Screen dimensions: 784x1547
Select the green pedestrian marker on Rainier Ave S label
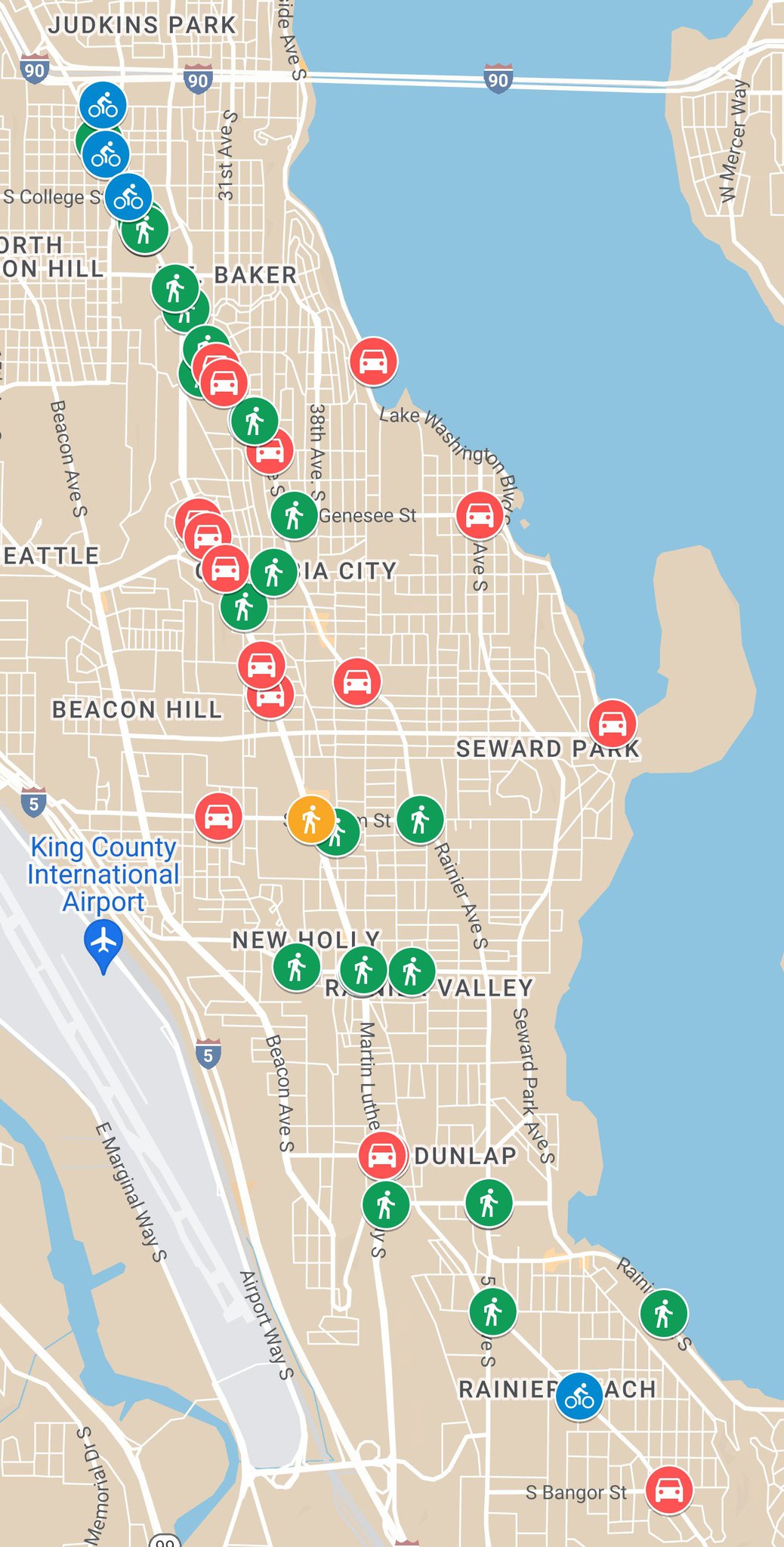coord(420,819)
